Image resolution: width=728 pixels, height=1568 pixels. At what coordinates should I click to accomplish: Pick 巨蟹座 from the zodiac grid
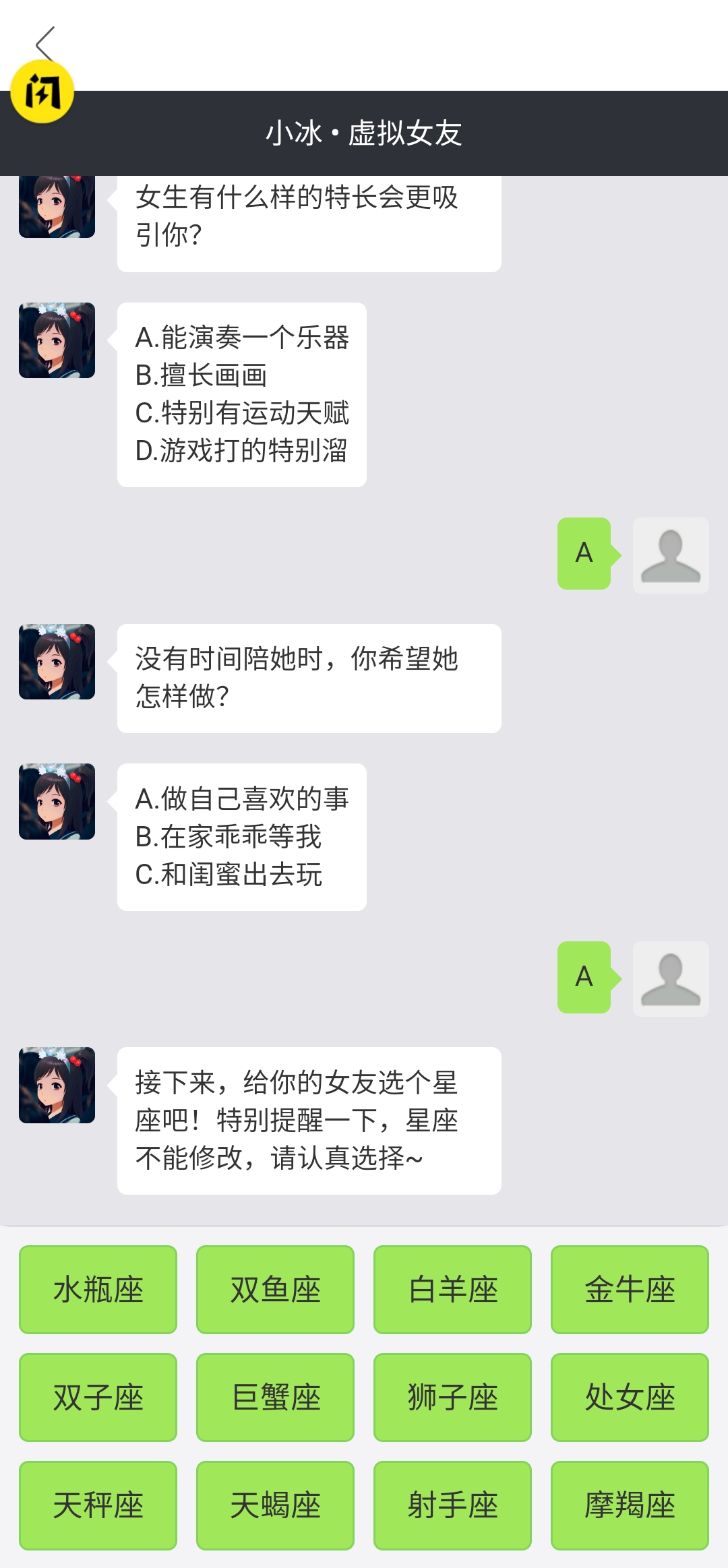pyautogui.click(x=275, y=1398)
